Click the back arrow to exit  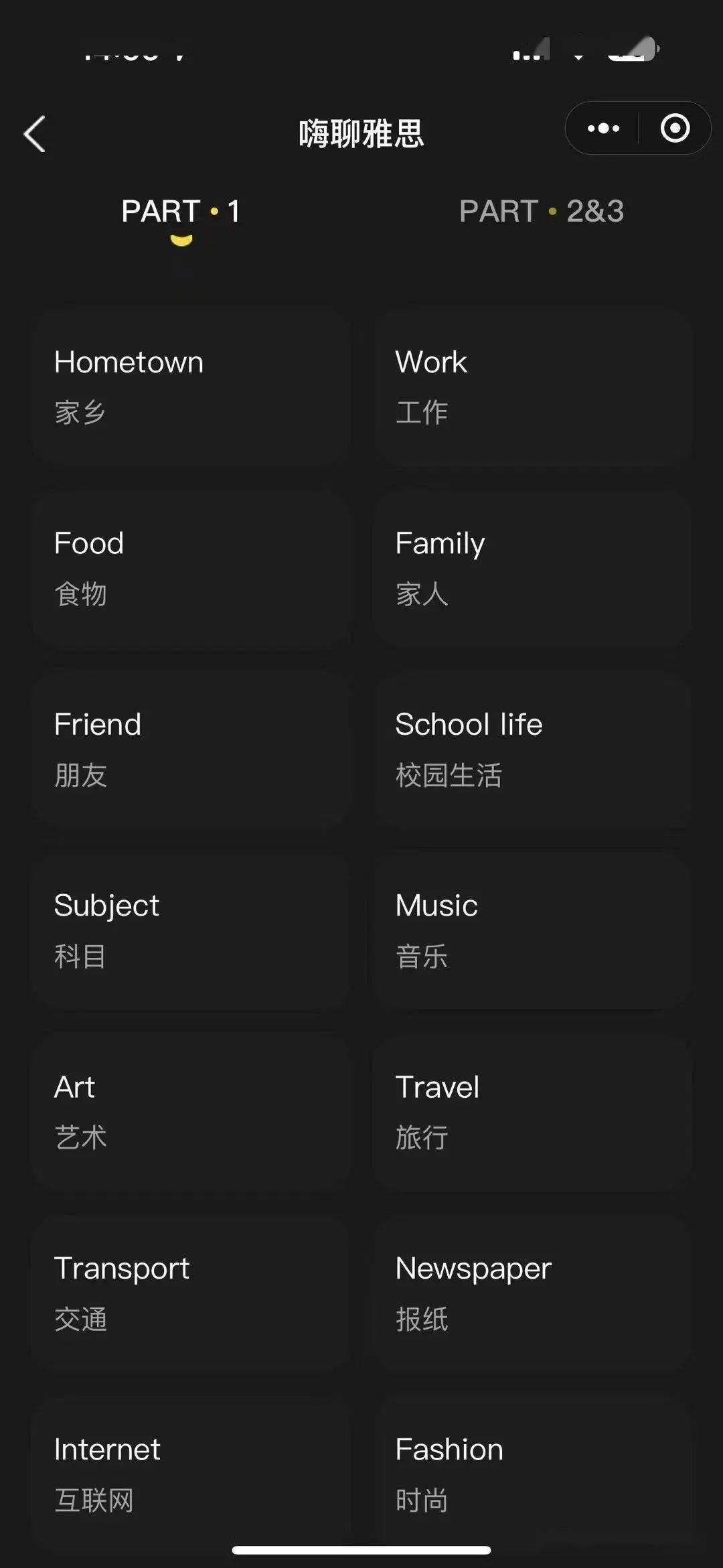coord(33,134)
